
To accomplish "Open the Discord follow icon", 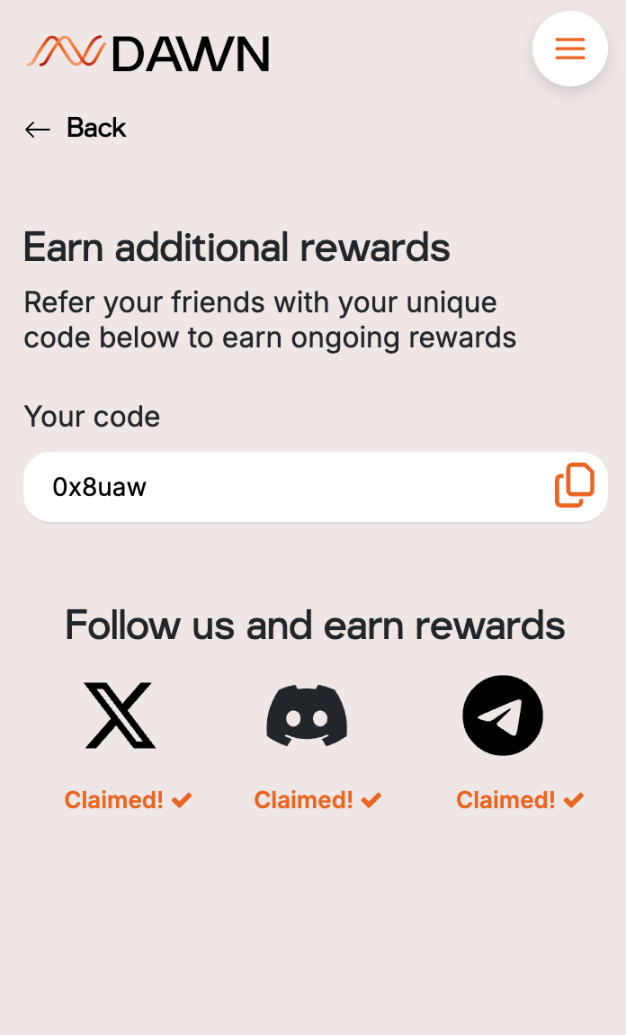I will 307,715.
